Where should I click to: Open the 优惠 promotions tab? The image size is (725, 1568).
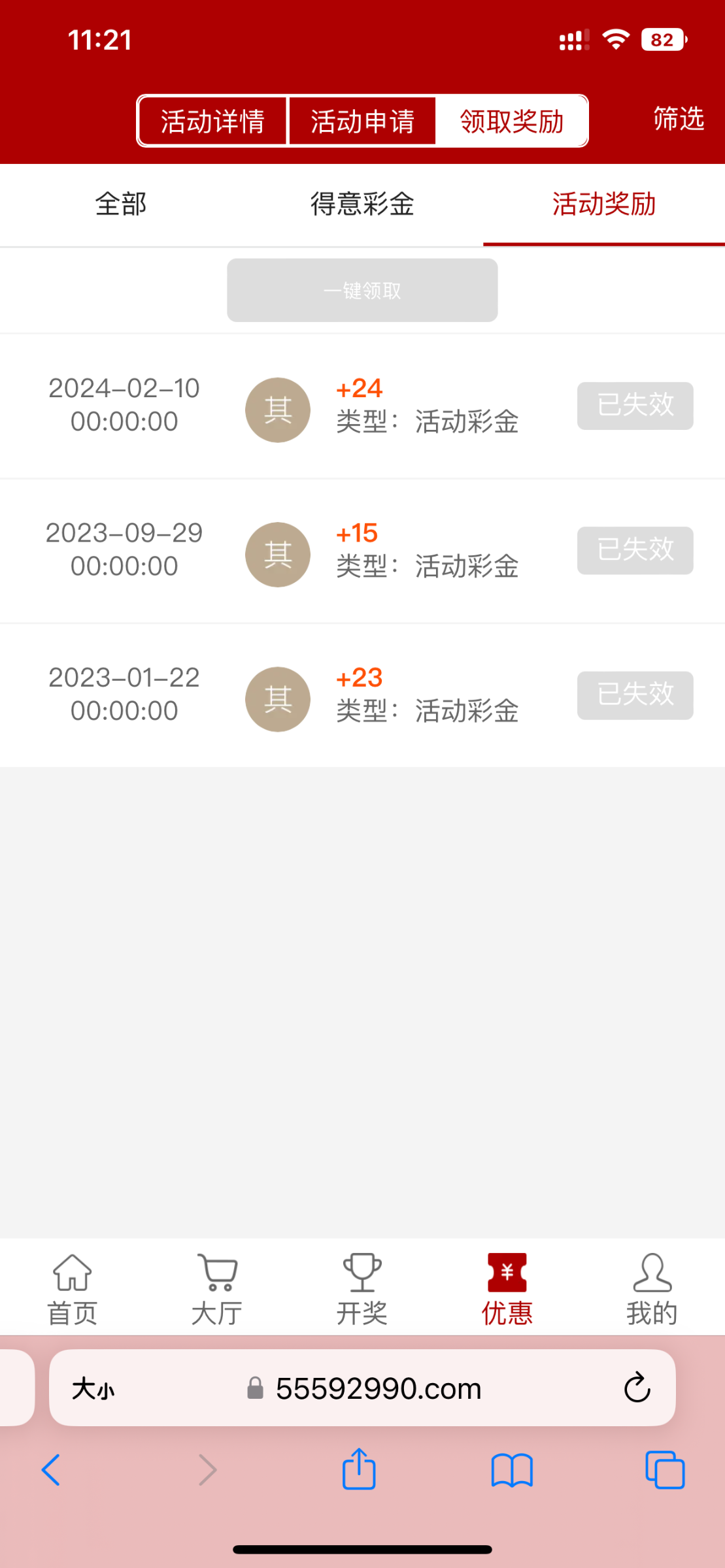click(507, 1288)
